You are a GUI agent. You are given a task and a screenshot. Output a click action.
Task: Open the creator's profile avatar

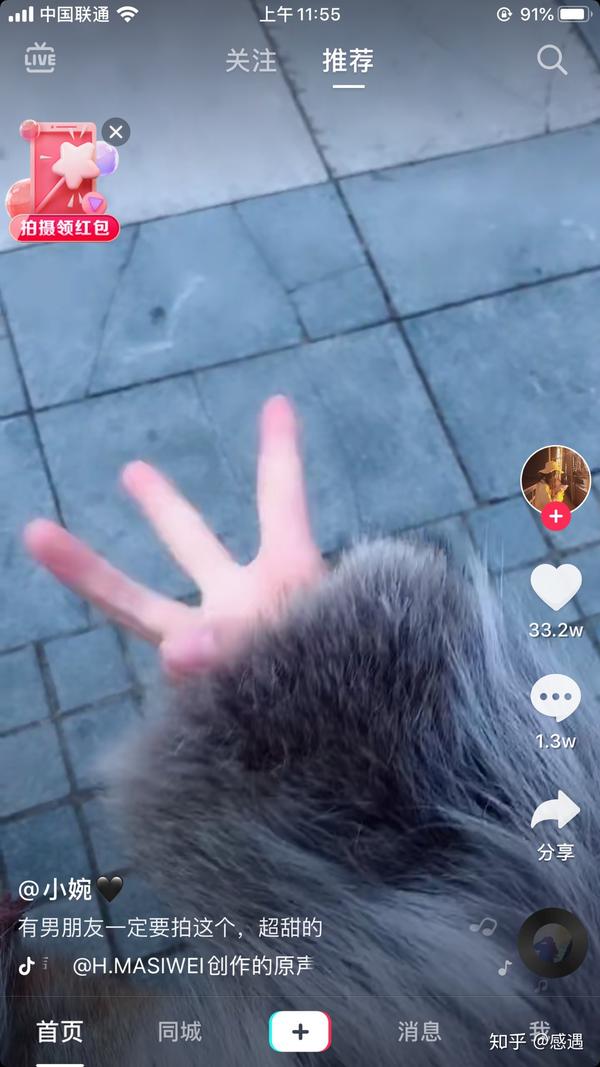pyautogui.click(x=555, y=480)
